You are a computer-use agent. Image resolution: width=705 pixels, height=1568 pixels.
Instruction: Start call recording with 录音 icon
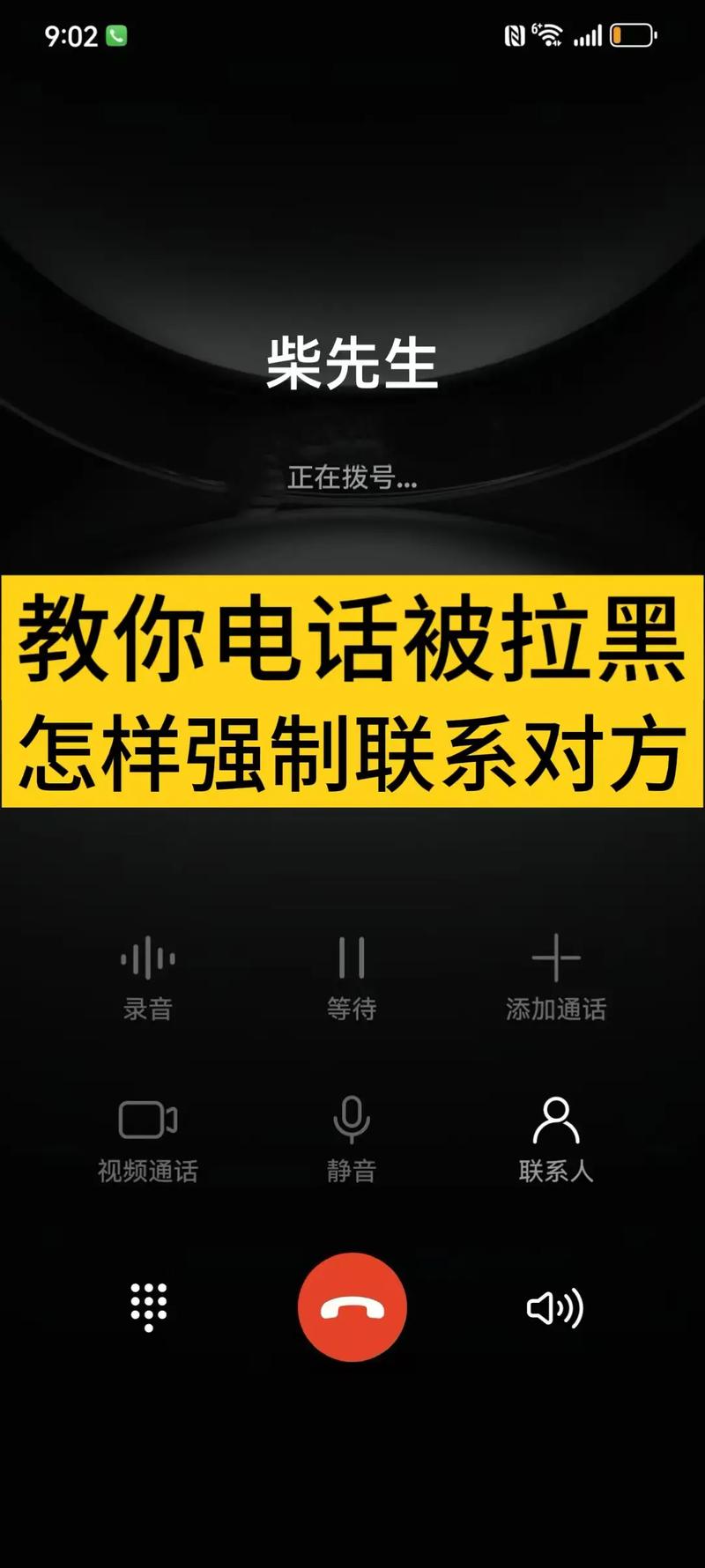150,960
